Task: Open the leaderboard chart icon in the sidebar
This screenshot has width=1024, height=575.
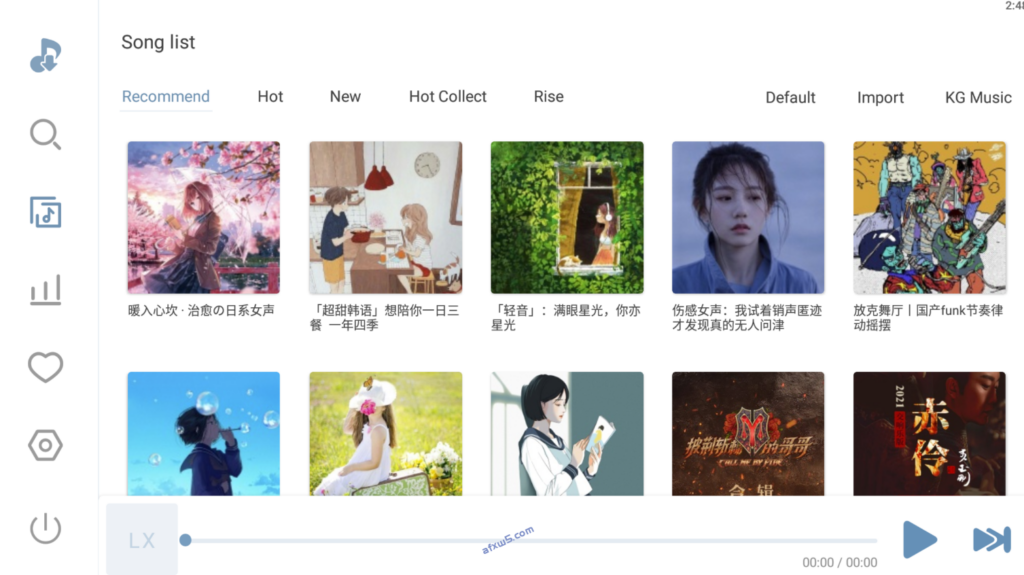Action: pos(45,290)
